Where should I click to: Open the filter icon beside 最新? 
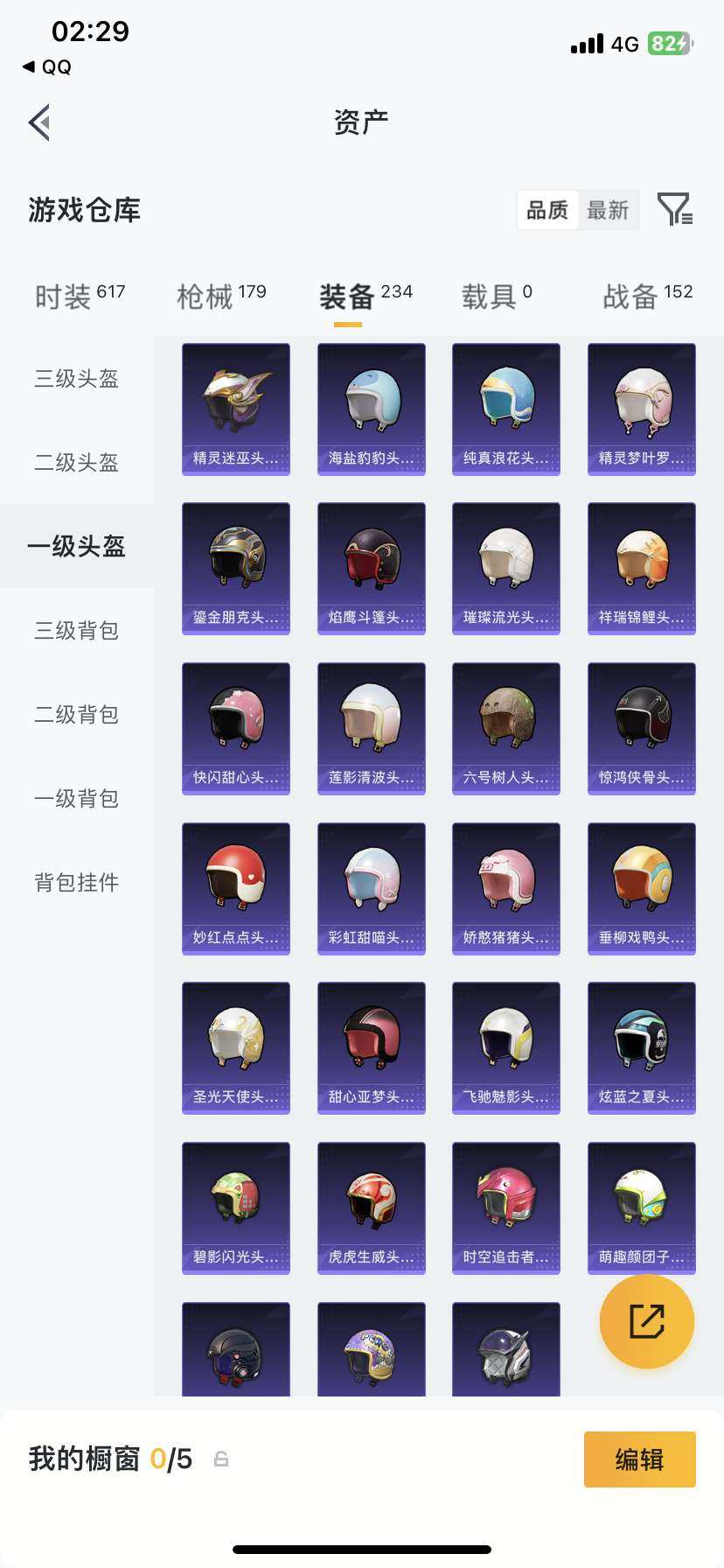674,210
